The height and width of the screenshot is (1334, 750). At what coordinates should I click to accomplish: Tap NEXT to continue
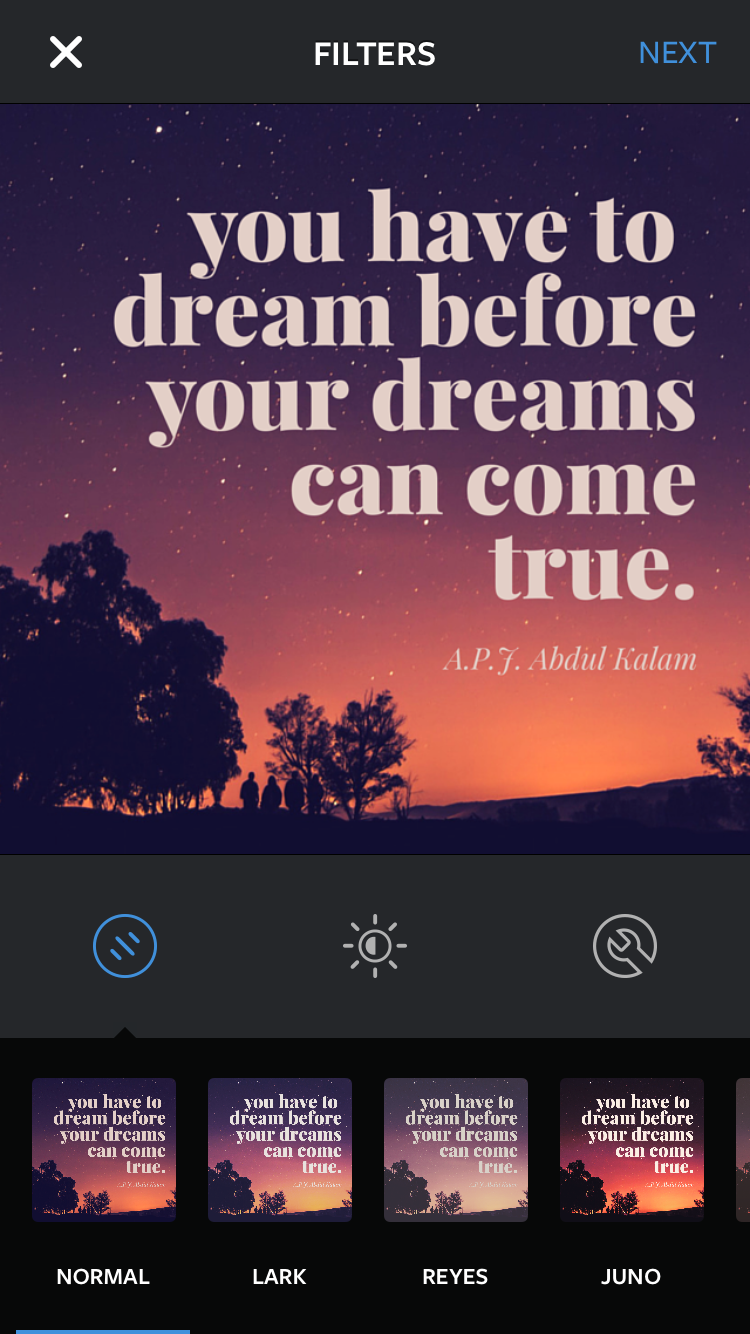(677, 52)
